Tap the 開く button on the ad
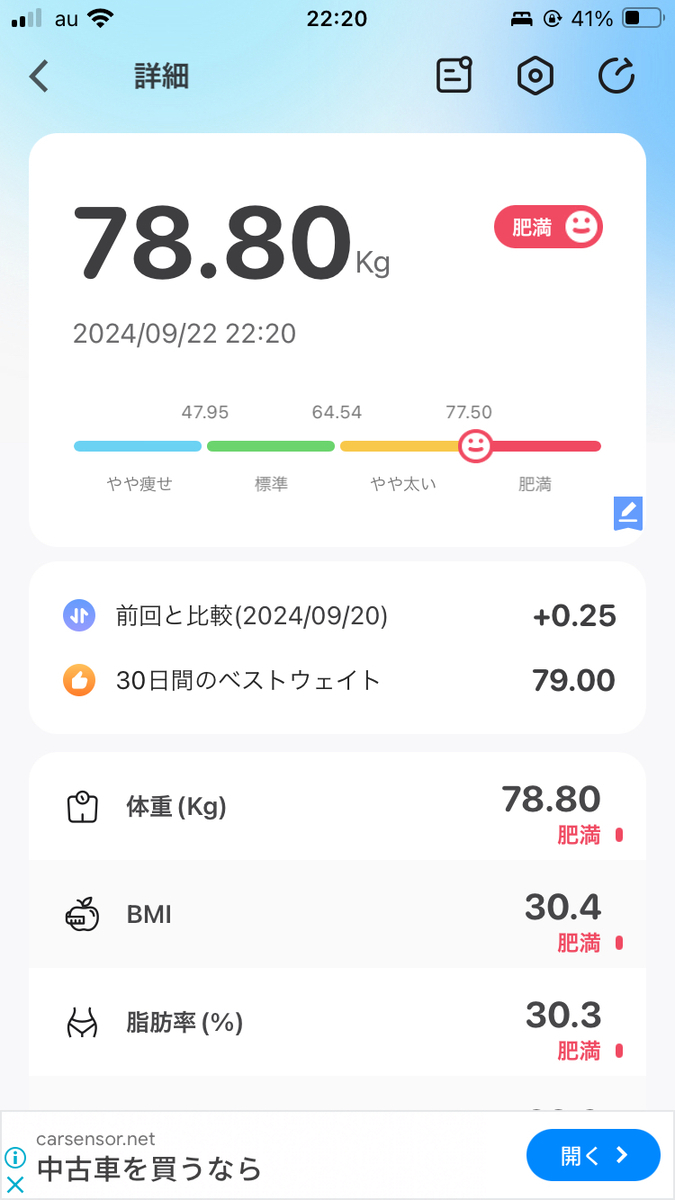This screenshot has height=1200, width=675. coord(593,1156)
